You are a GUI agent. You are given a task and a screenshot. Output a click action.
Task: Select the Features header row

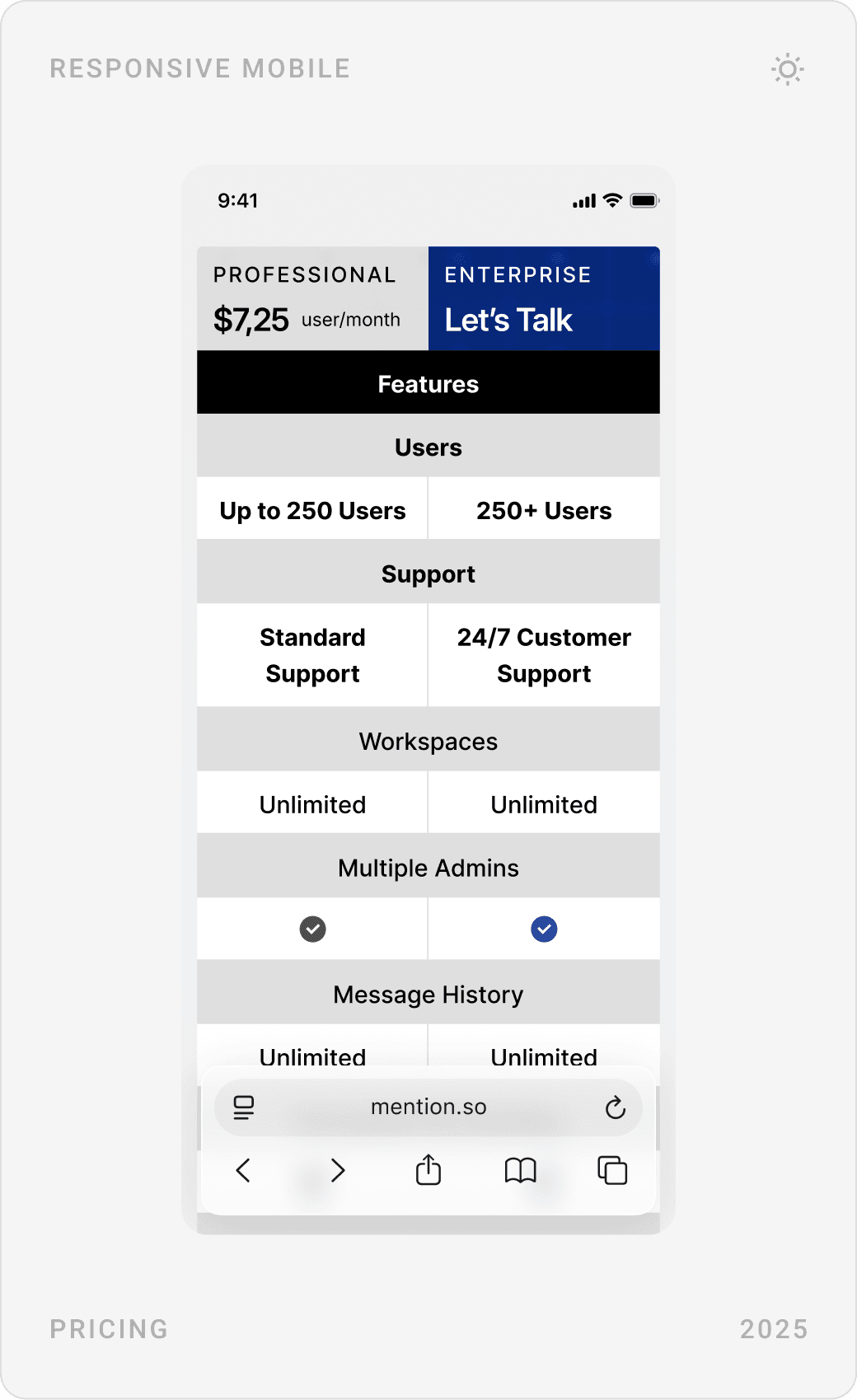click(x=428, y=383)
